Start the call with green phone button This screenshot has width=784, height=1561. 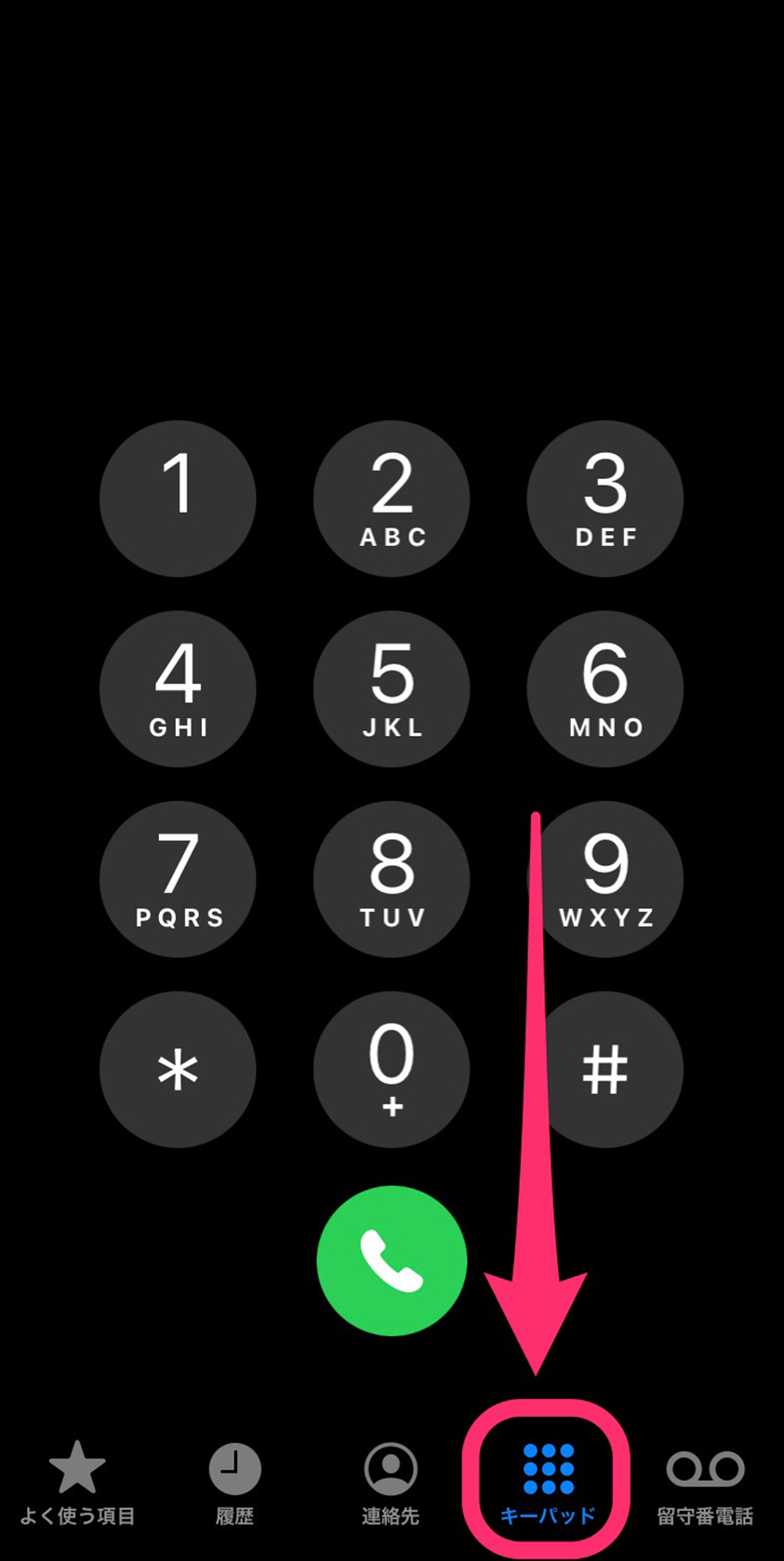(392, 1261)
